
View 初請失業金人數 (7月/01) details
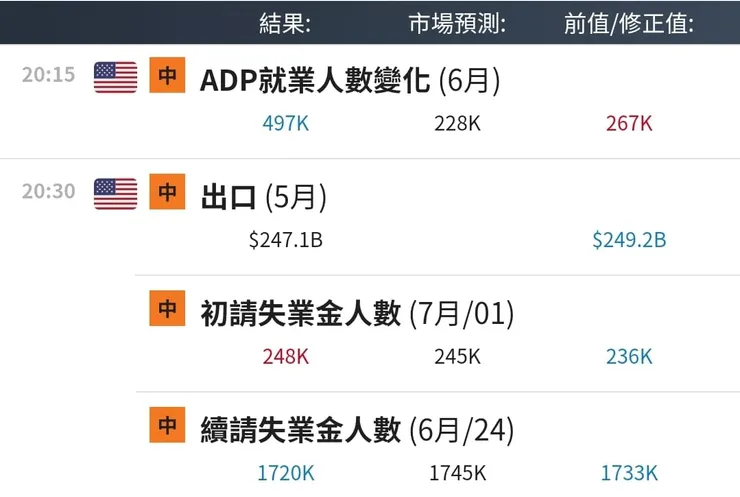pyautogui.click(x=357, y=314)
